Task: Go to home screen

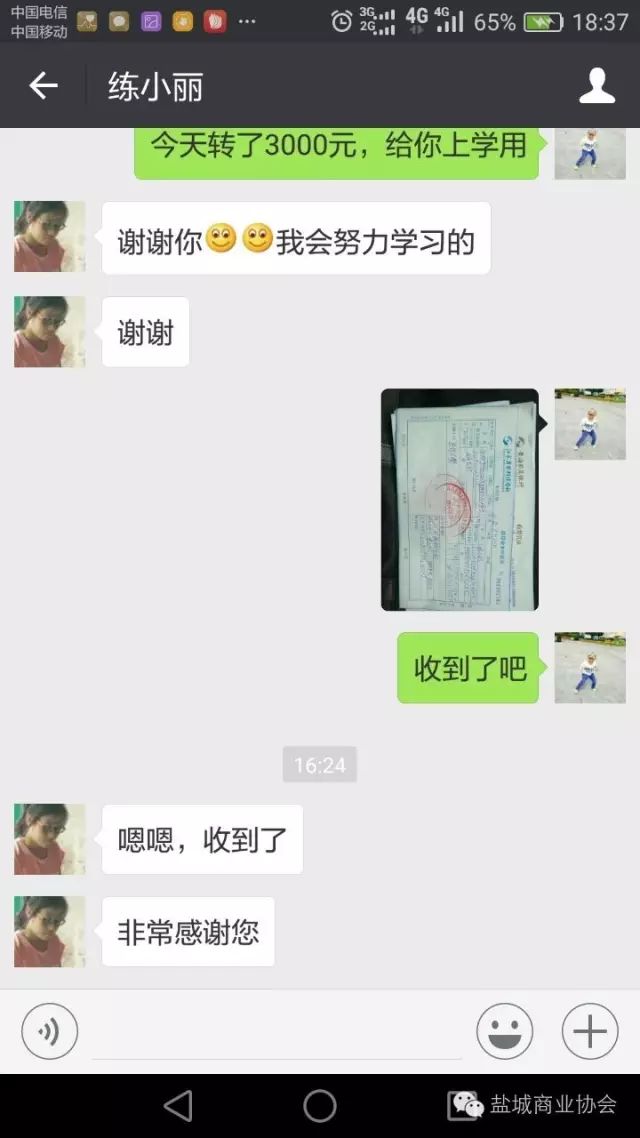Action: tap(320, 1105)
